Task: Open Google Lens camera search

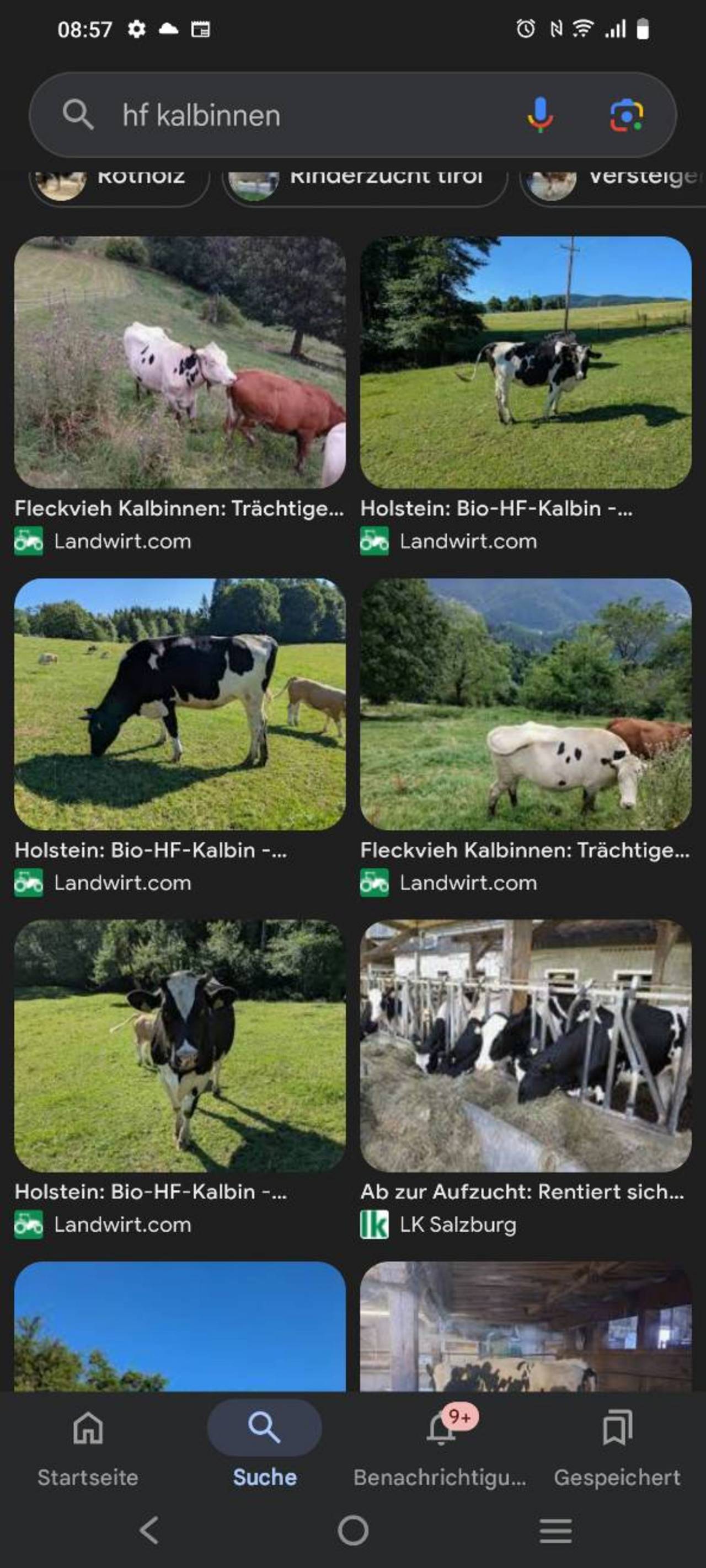Action: tap(626, 115)
